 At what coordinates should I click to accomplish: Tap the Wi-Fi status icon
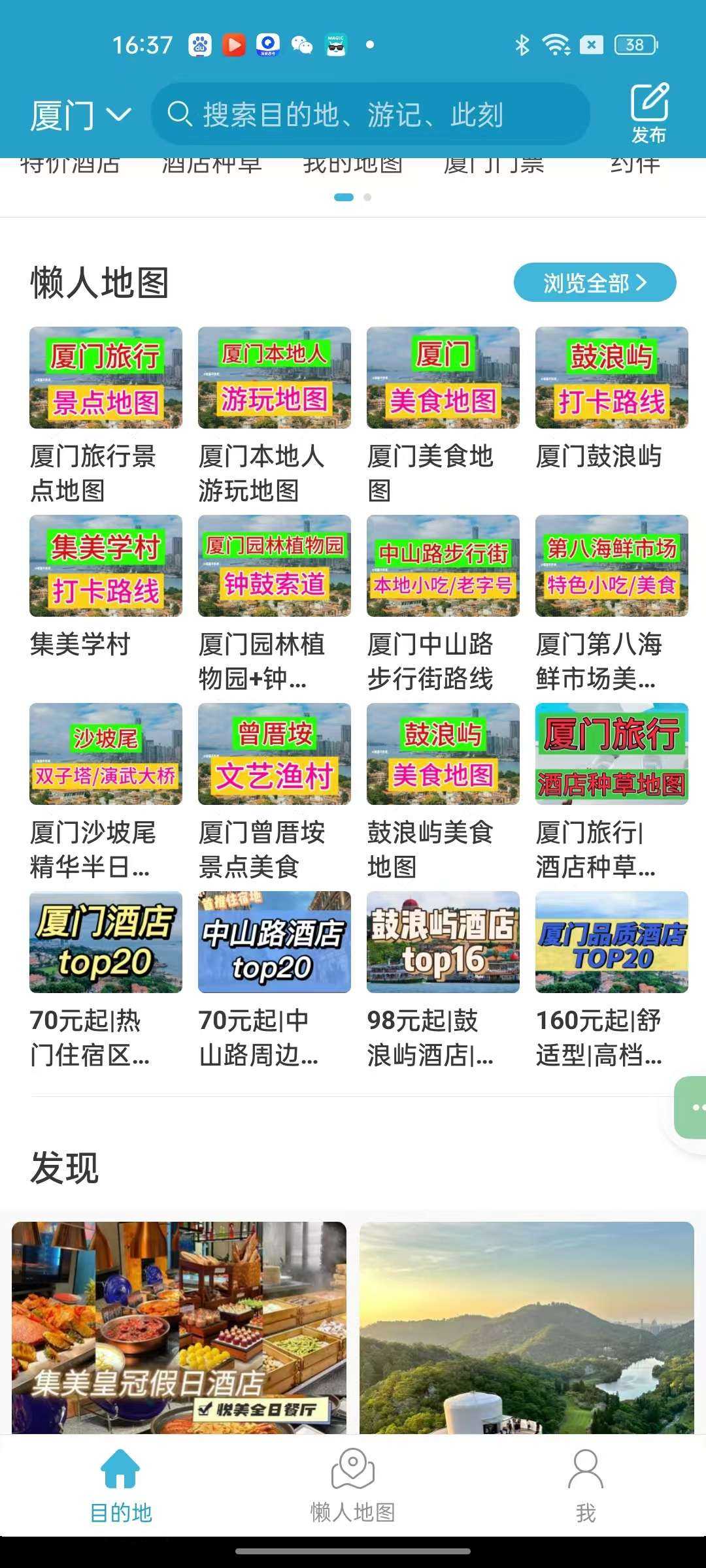coord(556,43)
